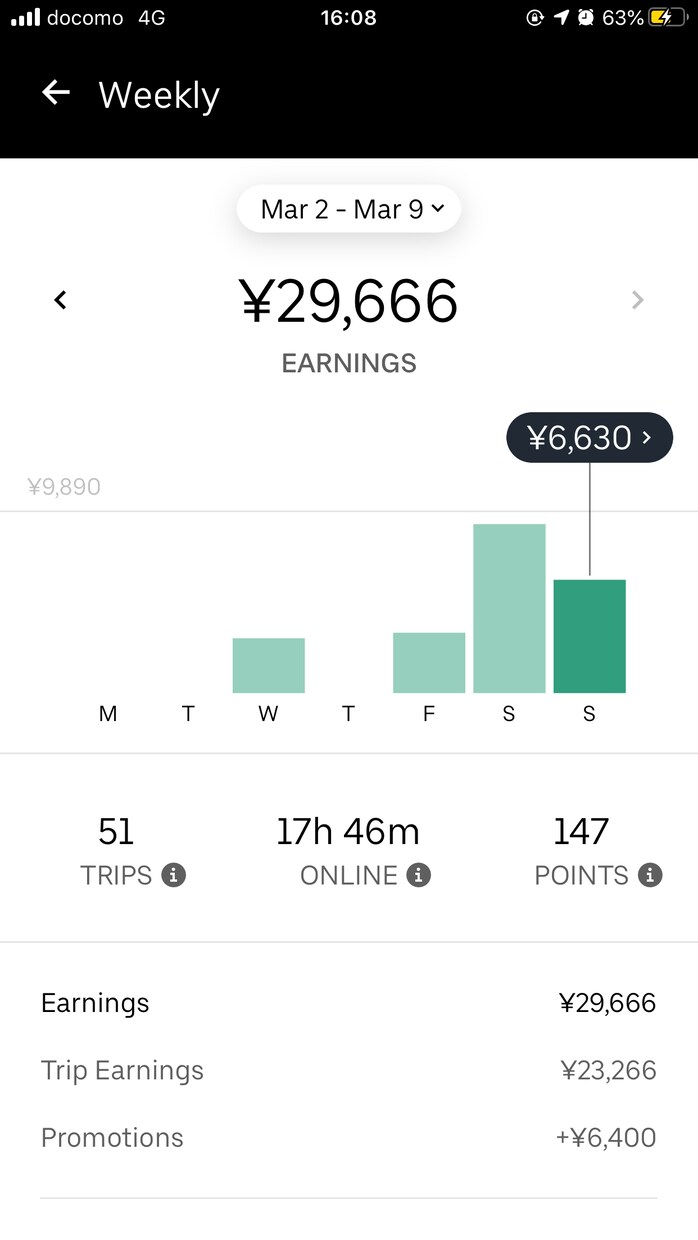Go to the next week's earnings
Viewport: 698px width, 1240px height.
pos(638,300)
